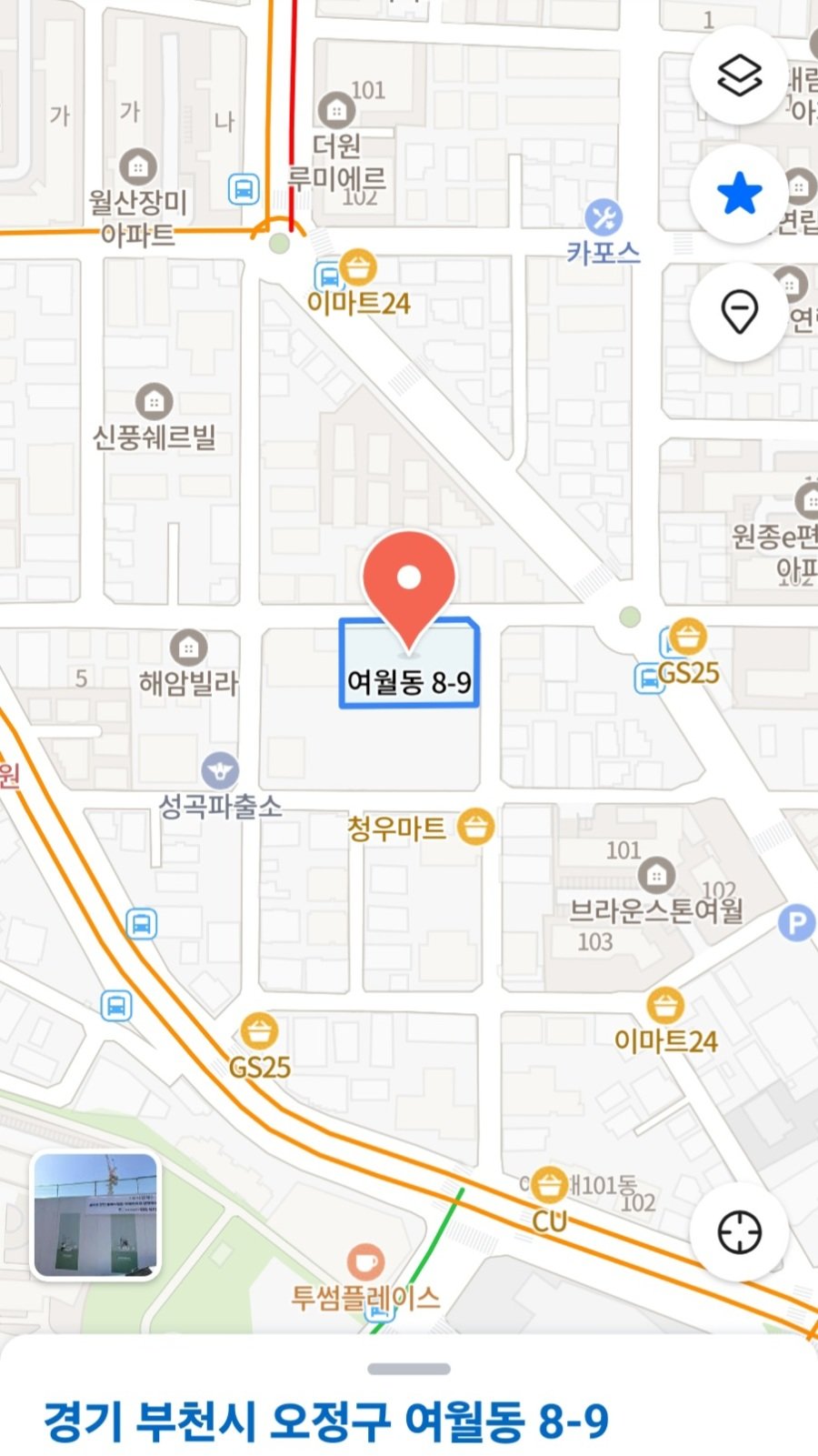
Task: Select the 성곡파출소 police marker
Action: (x=220, y=771)
